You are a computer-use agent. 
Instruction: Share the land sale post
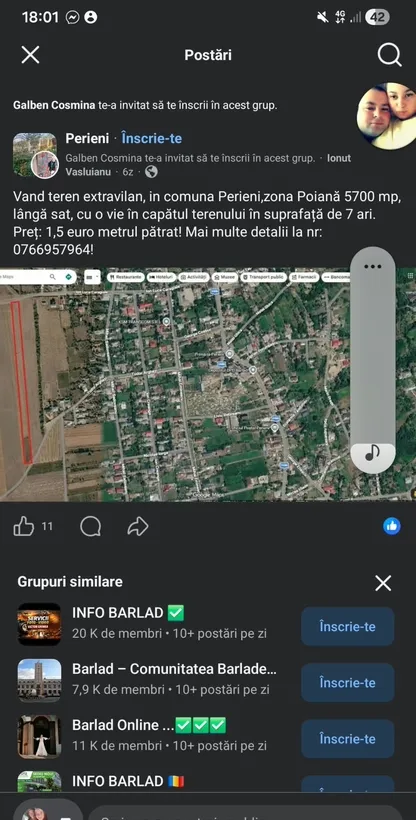coord(138,527)
